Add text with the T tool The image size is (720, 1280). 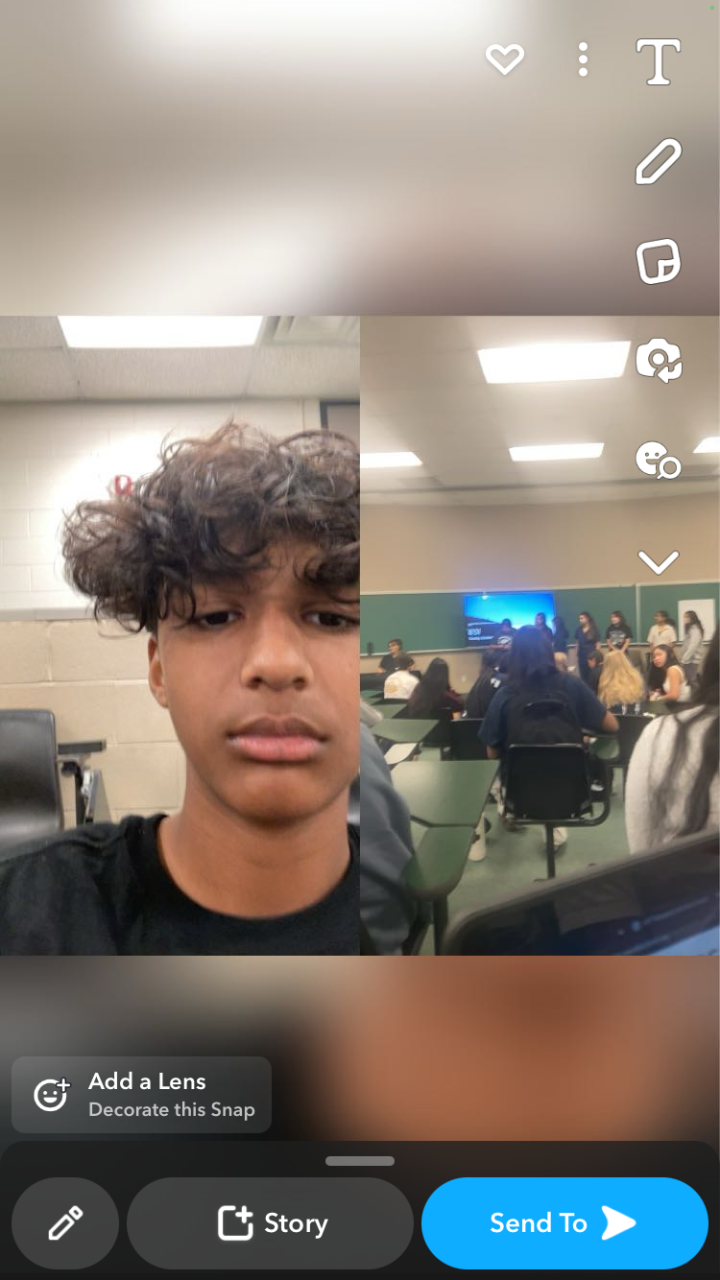point(658,62)
